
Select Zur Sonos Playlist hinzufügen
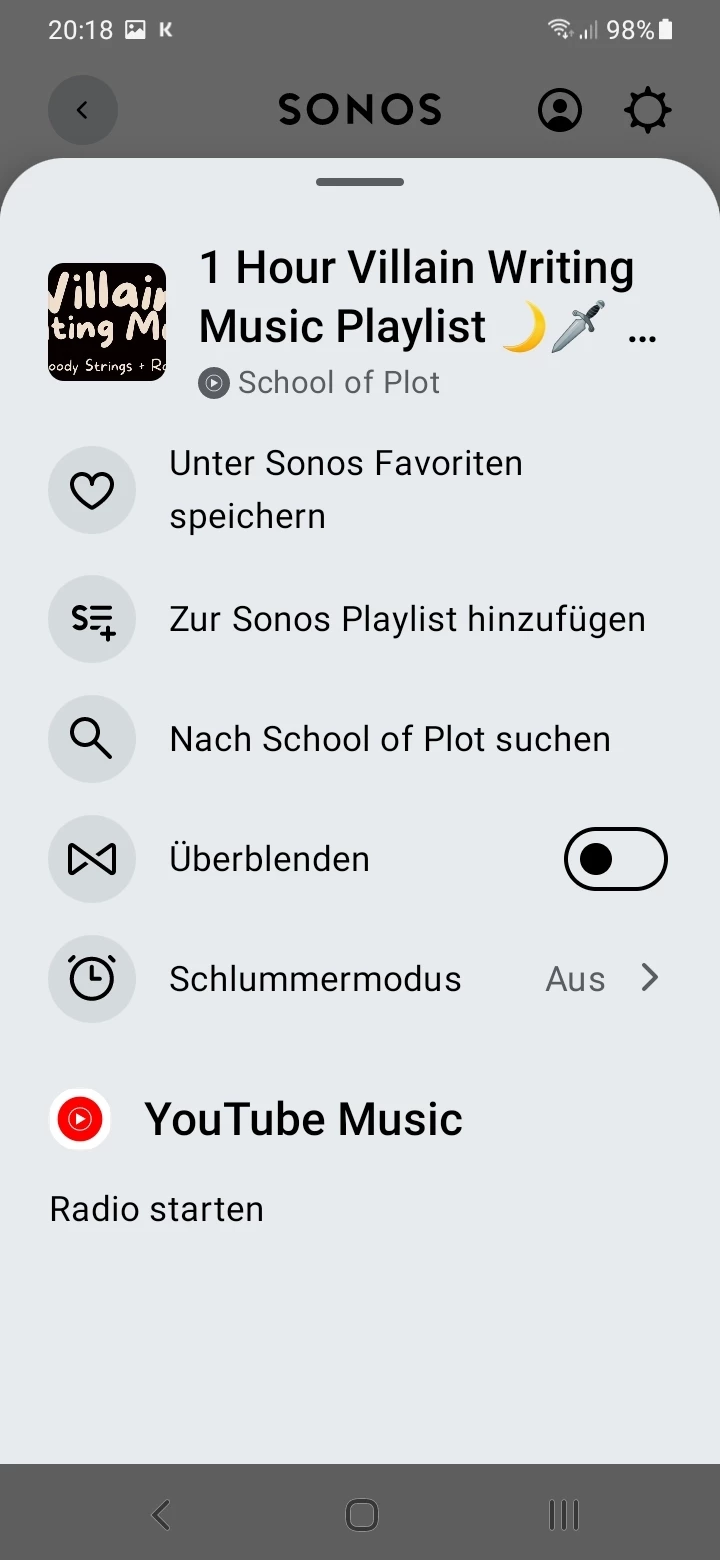tap(406, 619)
